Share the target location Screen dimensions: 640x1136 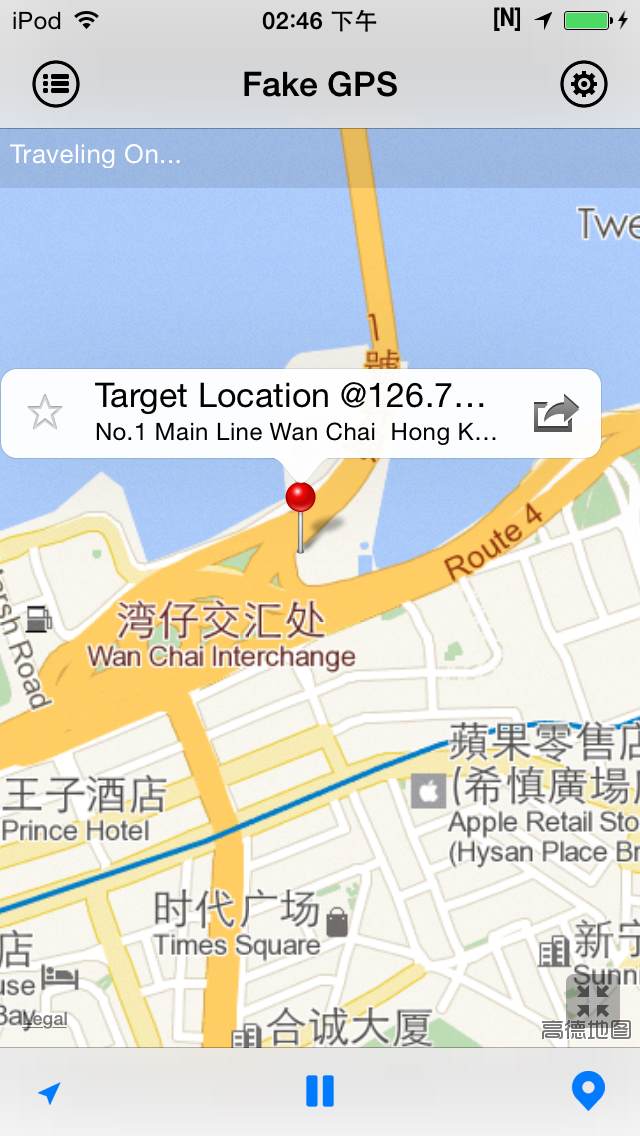(x=556, y=414)
